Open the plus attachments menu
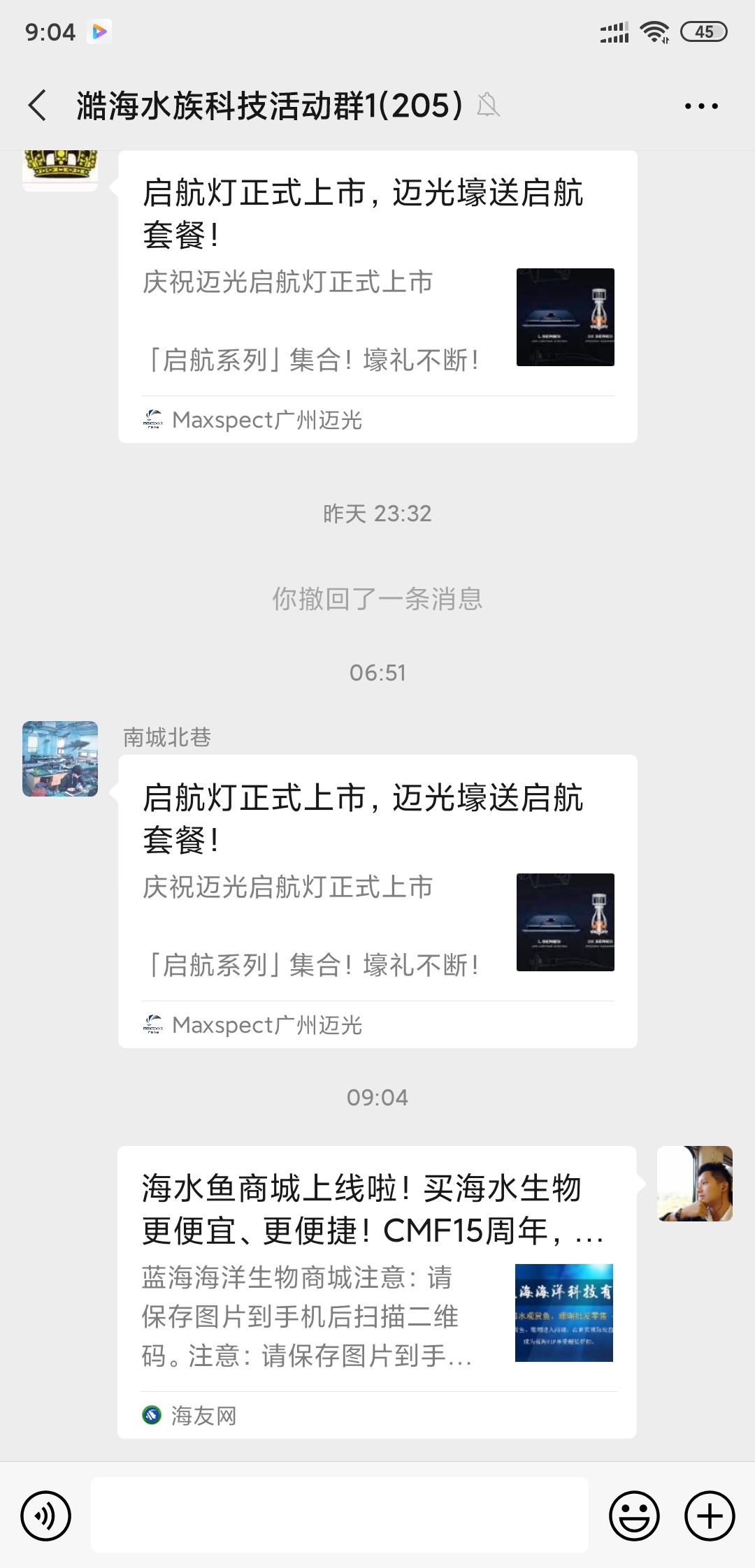This screenshot has height=1568, width=755. 710,1516
